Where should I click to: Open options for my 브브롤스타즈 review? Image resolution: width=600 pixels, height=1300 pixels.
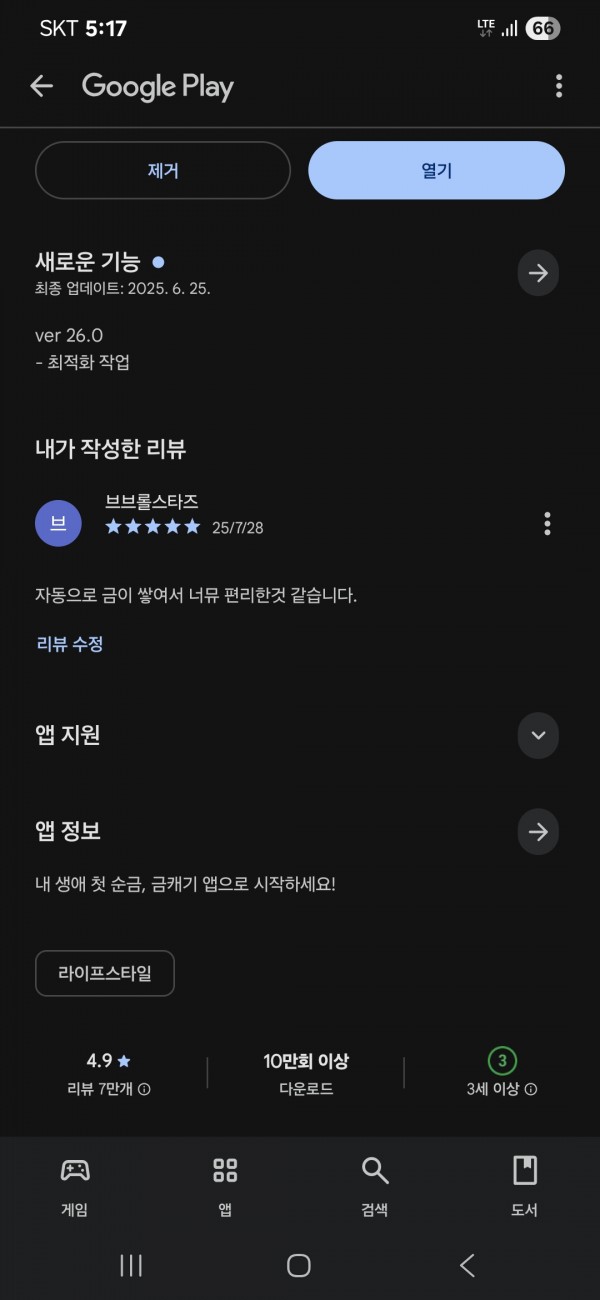point(547,523)
